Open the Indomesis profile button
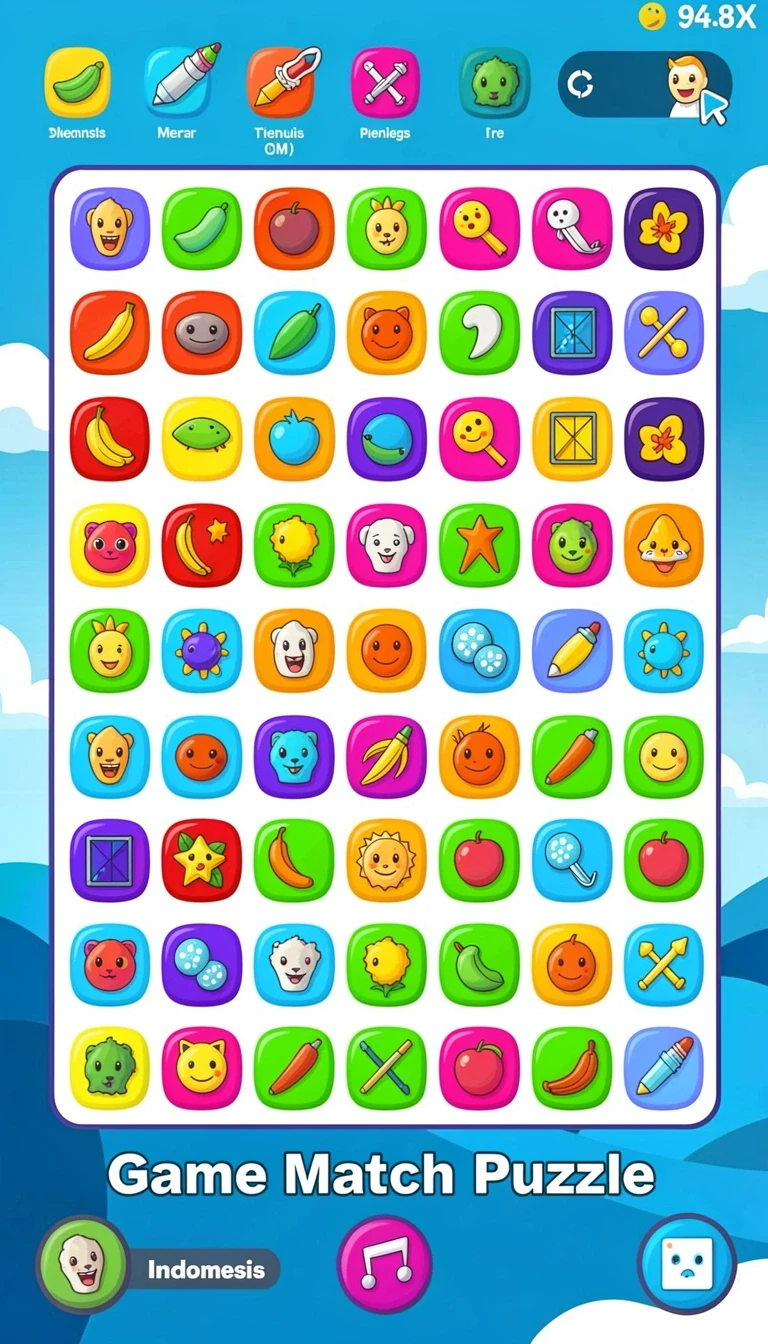 [159, 1268]
